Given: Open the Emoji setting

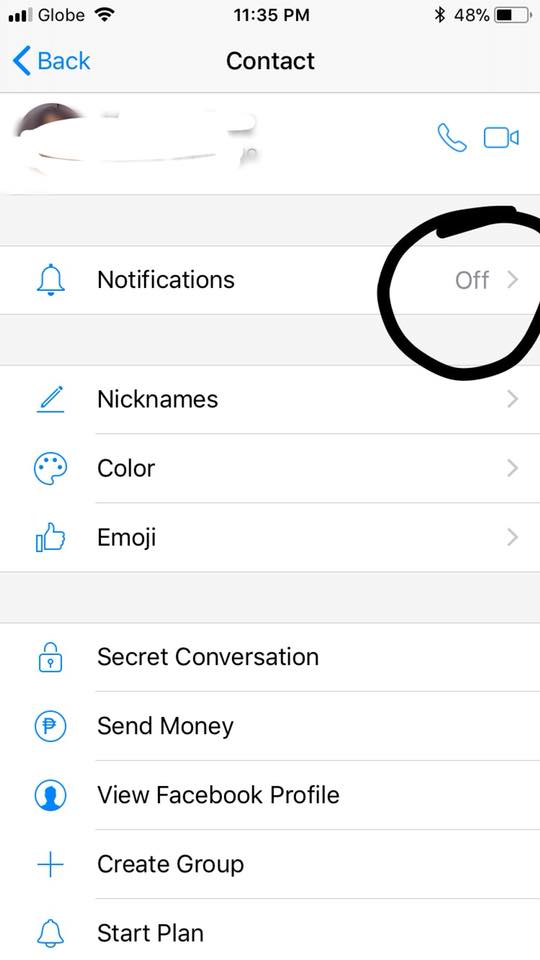Looking at the screenshot, I should 270,538.
